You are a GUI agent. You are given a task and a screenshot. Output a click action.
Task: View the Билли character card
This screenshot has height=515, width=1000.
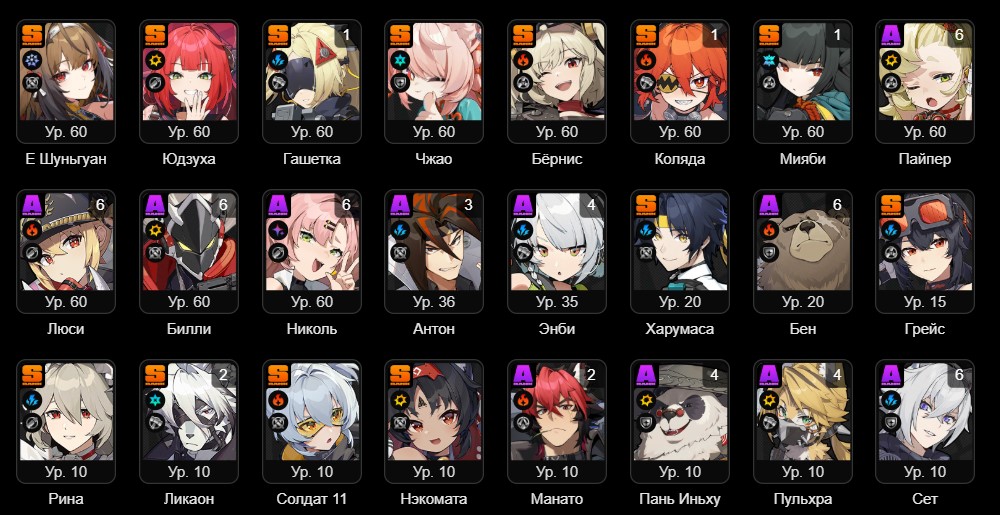pos(189,251)
